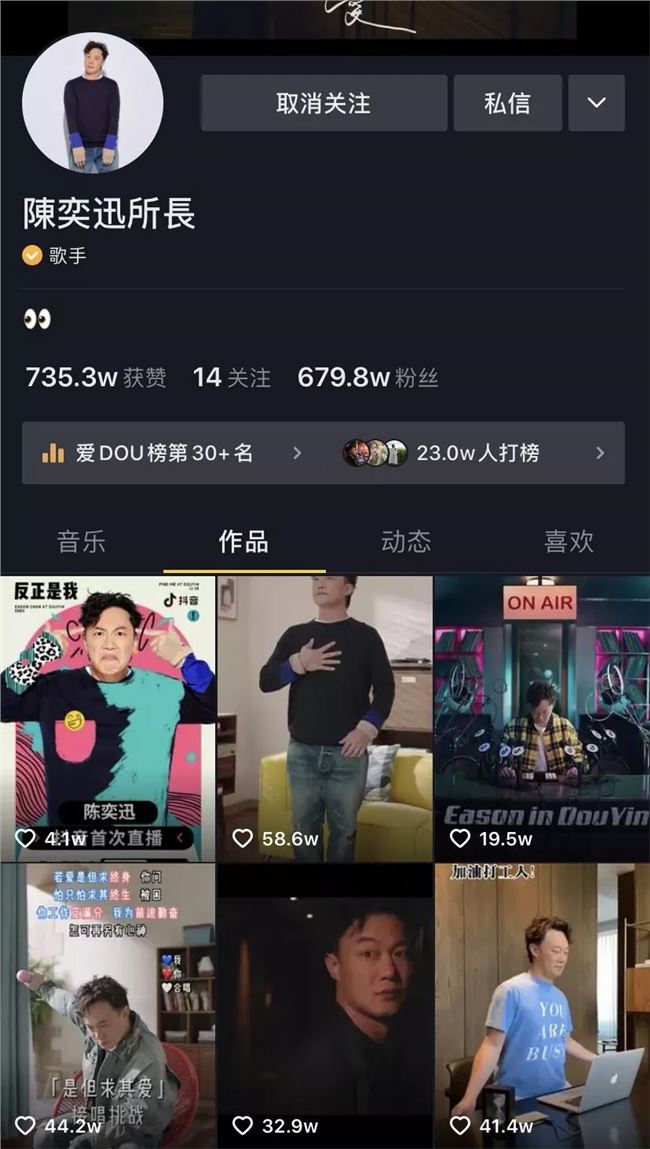Image resolution: width=650 pixels, height=1149 pixels.
Task: Tap 取消关注 to unfollow
Action: coord(323,103)
